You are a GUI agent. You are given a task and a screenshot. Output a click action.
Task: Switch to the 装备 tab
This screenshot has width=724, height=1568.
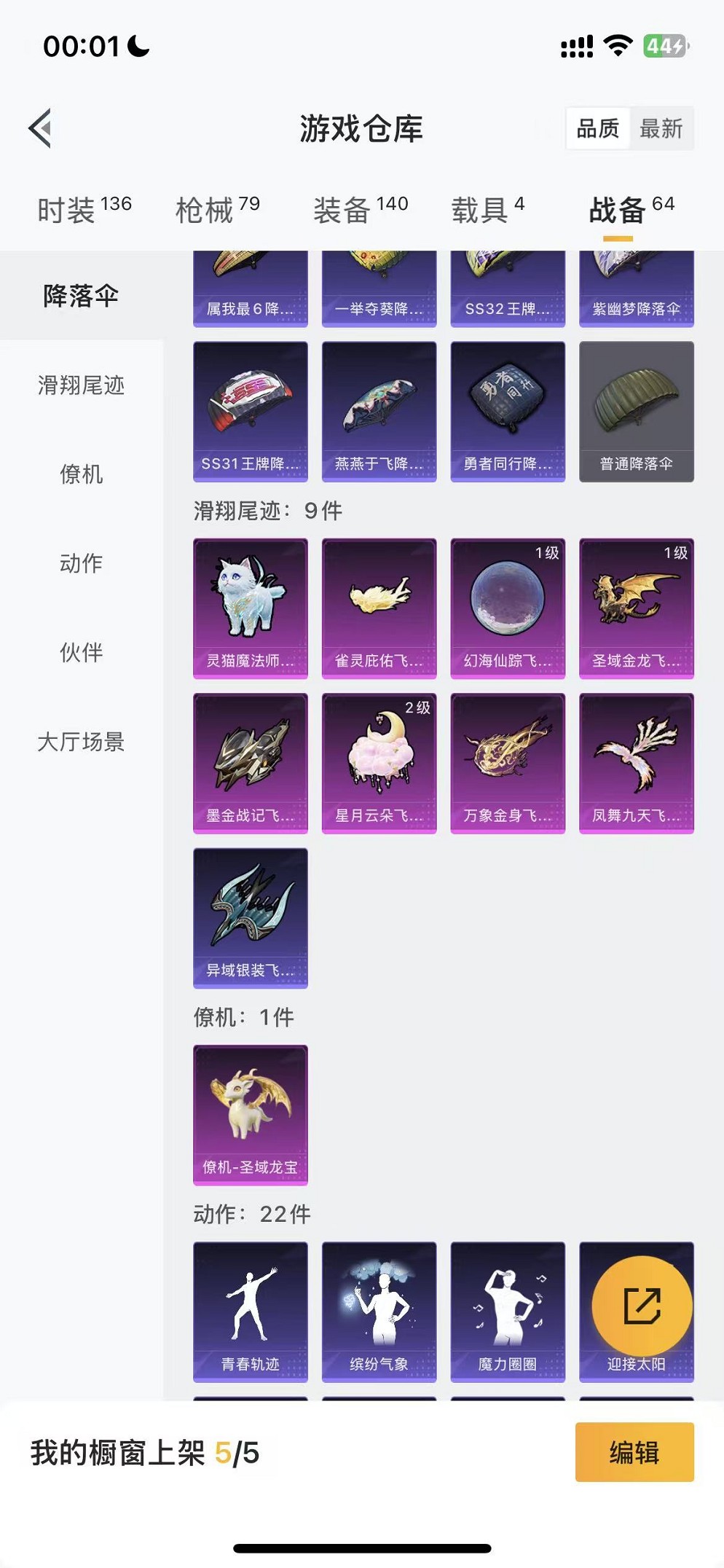360,210
